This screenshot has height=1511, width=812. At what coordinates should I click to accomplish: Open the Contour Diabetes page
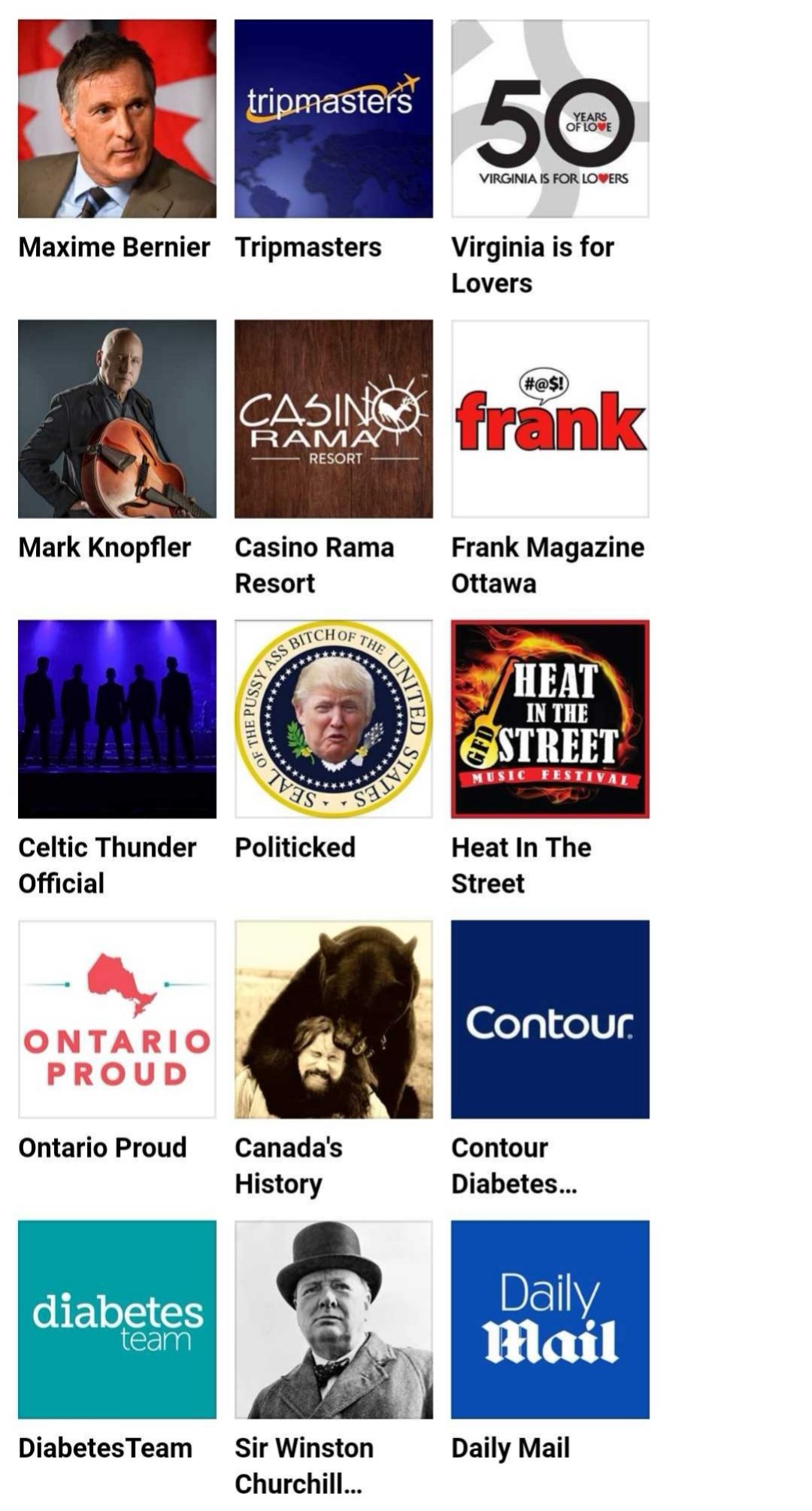[550, 1019]
